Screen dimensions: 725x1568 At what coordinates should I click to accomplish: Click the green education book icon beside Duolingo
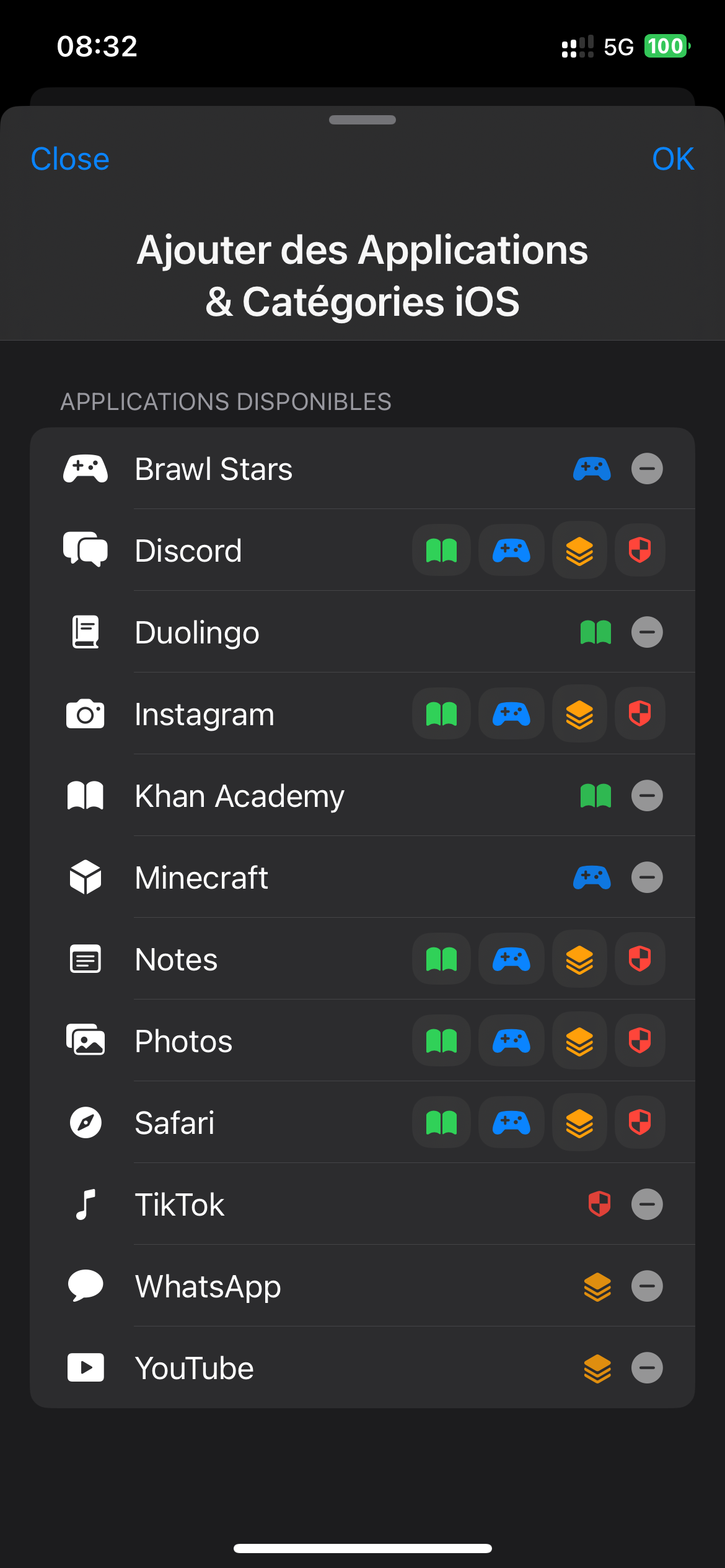pyautogui.click(x=597, y=632)
